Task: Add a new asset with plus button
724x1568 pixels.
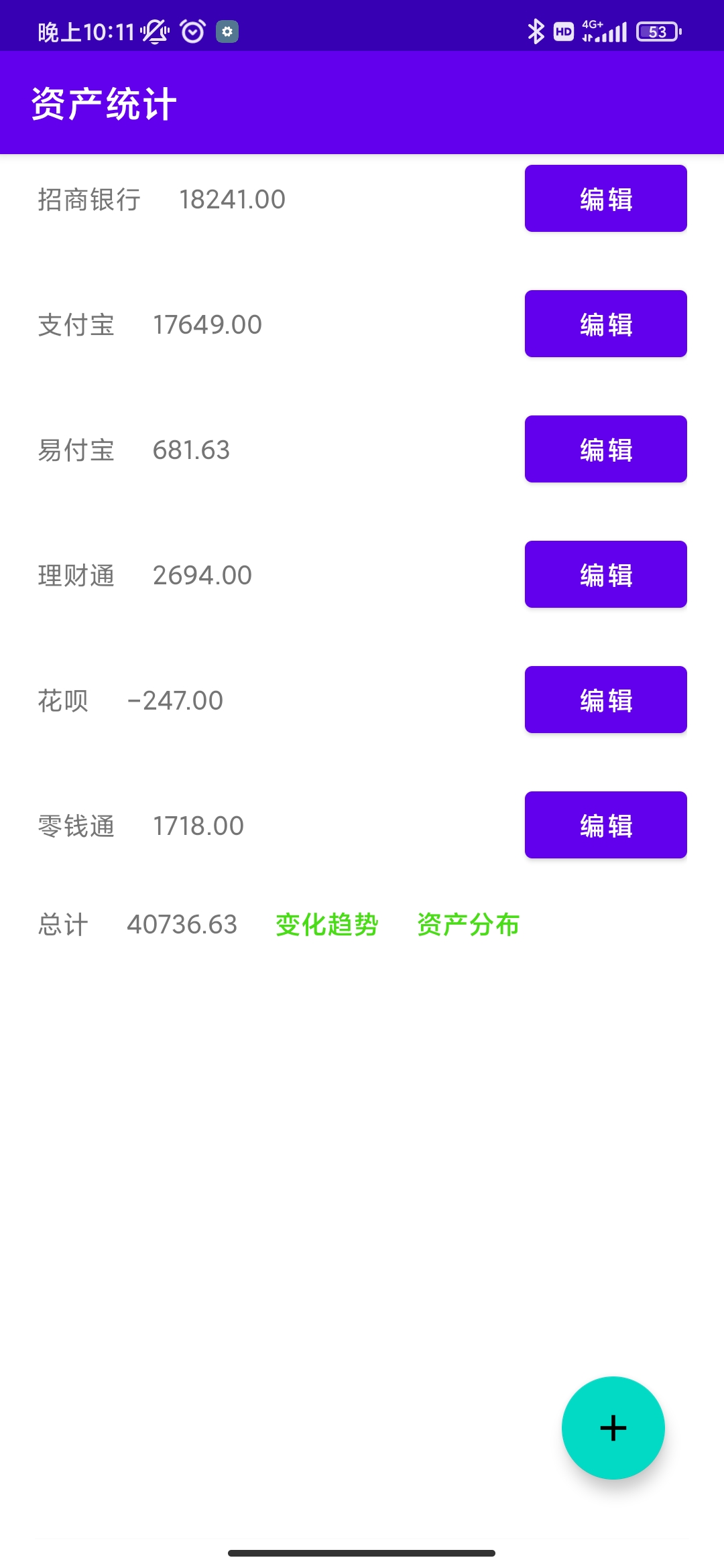Action: point(613,1427)
